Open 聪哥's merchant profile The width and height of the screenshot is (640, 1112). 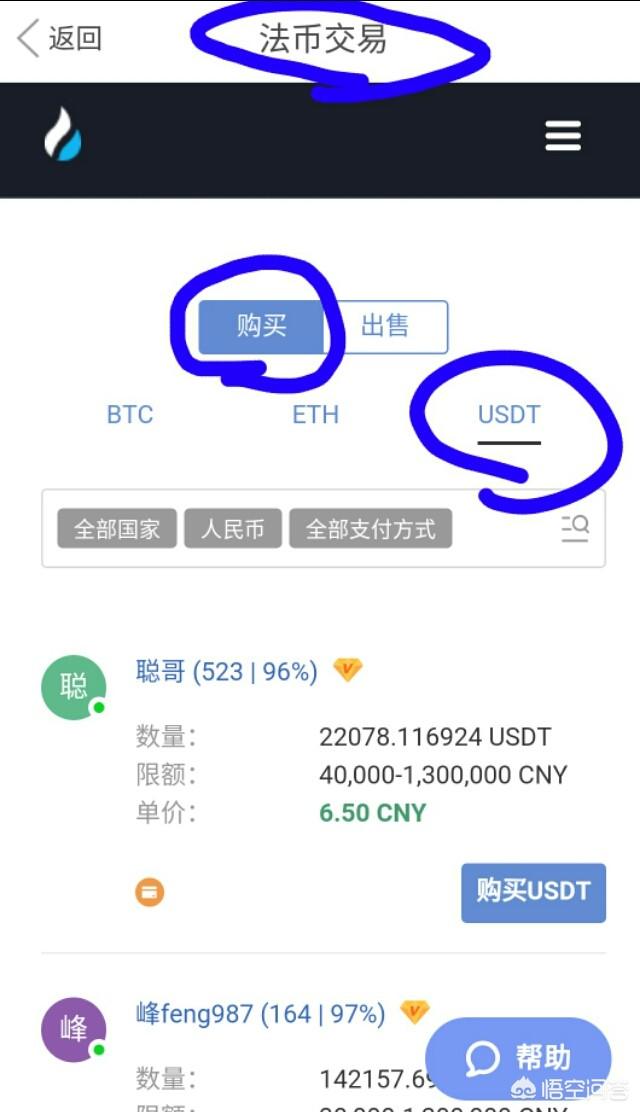coord(226,671)
